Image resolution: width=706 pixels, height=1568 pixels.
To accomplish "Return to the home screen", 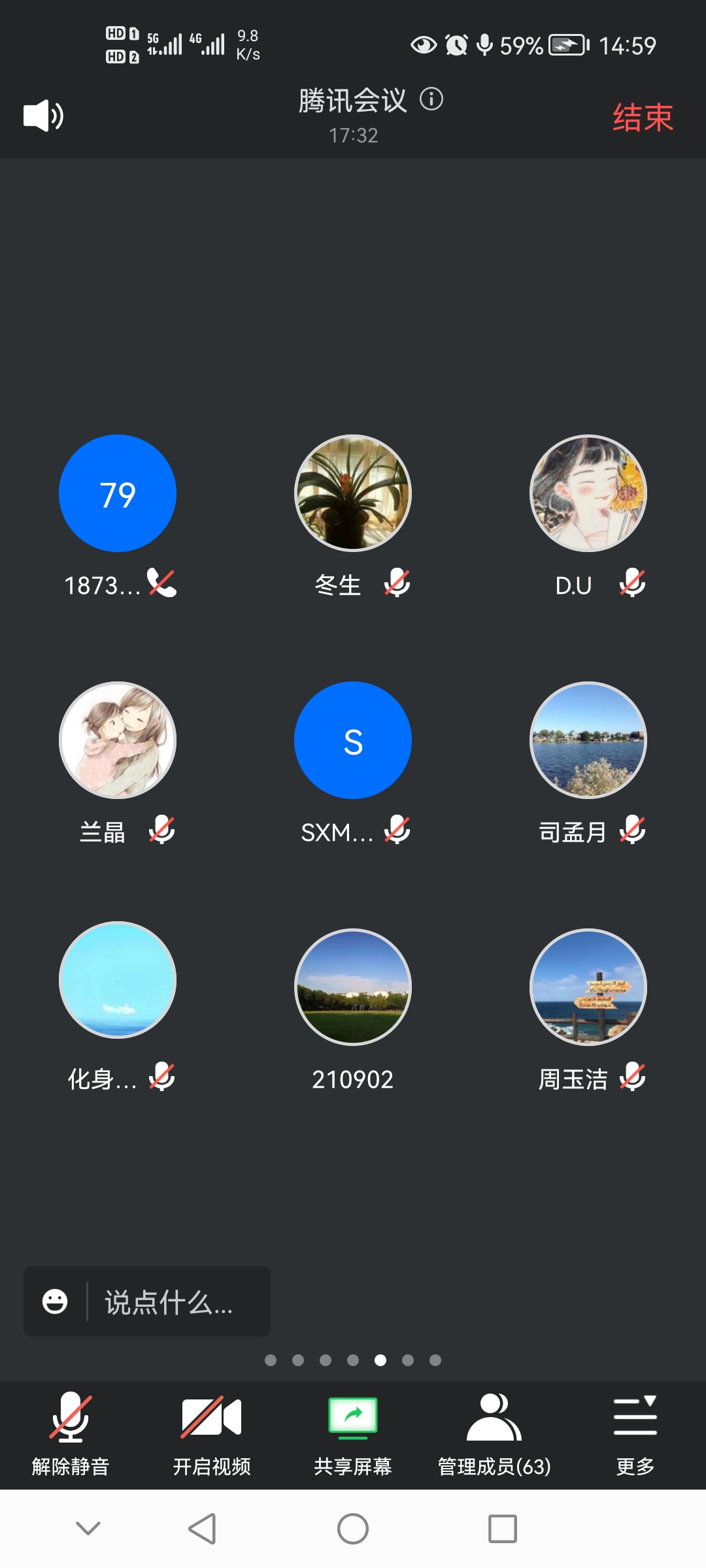I will pyautogui.click(x=353, y=1529).
